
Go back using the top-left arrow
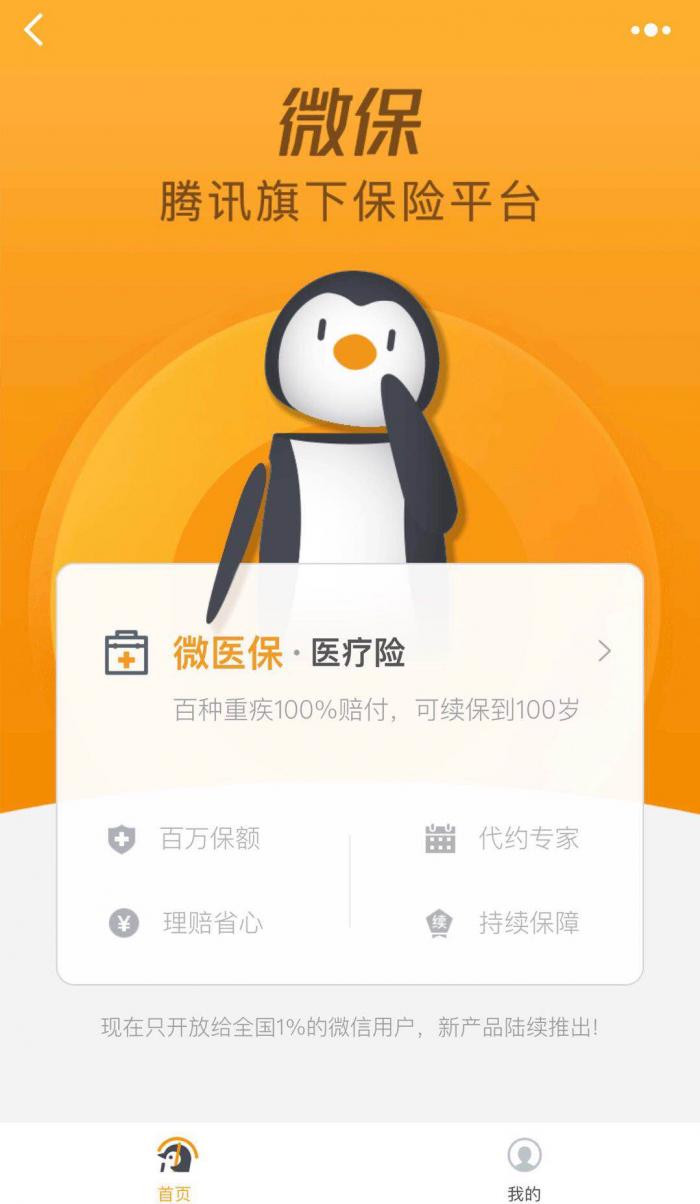click(35, 30)
